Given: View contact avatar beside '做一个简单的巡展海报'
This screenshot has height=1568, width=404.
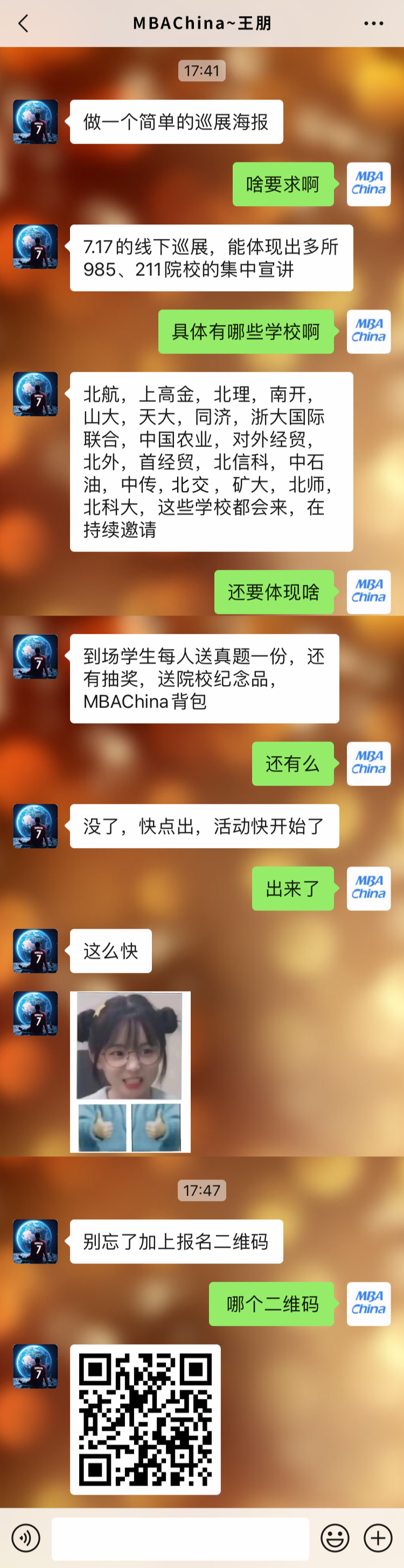Looking at the screenshot, I should coord(36,122).
